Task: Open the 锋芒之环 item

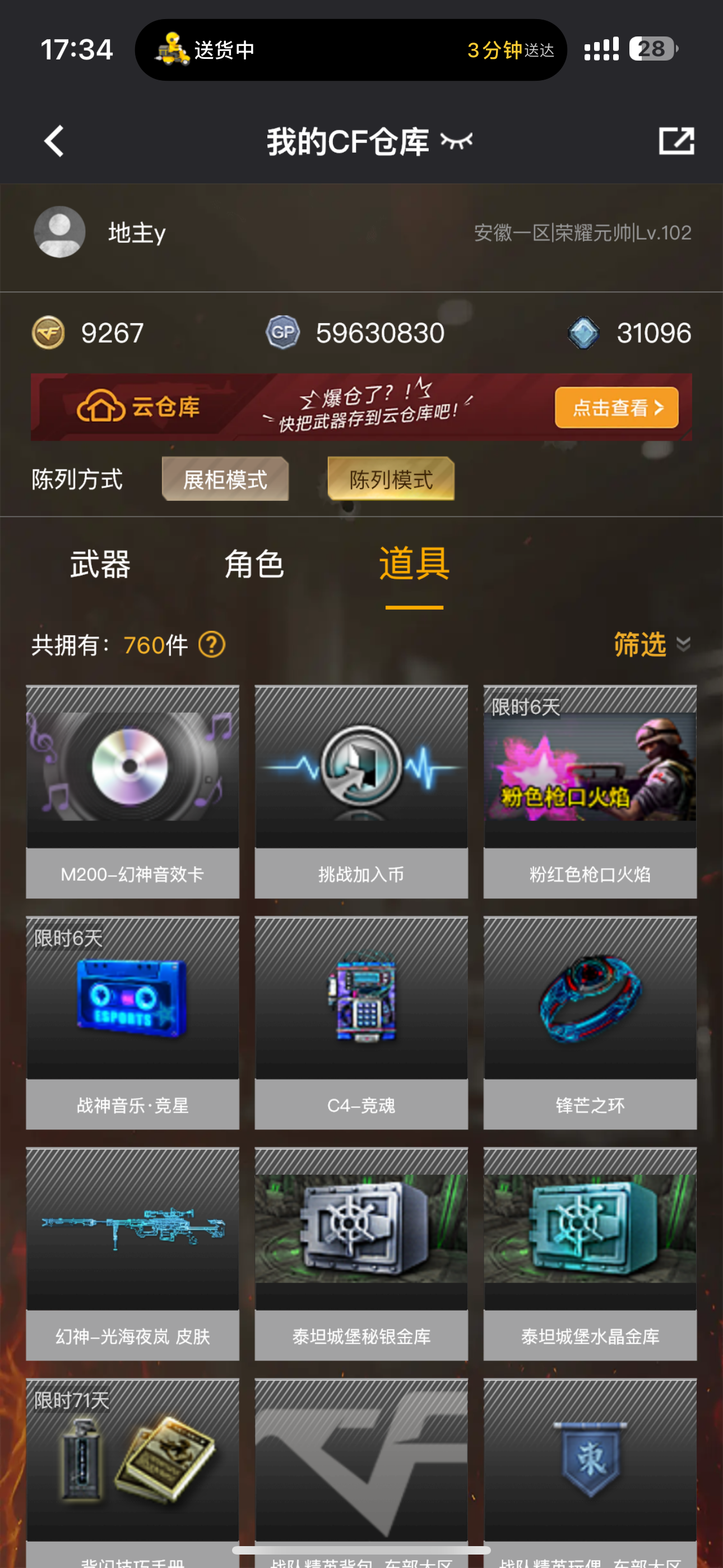Action: click(x=590, y=1022)
